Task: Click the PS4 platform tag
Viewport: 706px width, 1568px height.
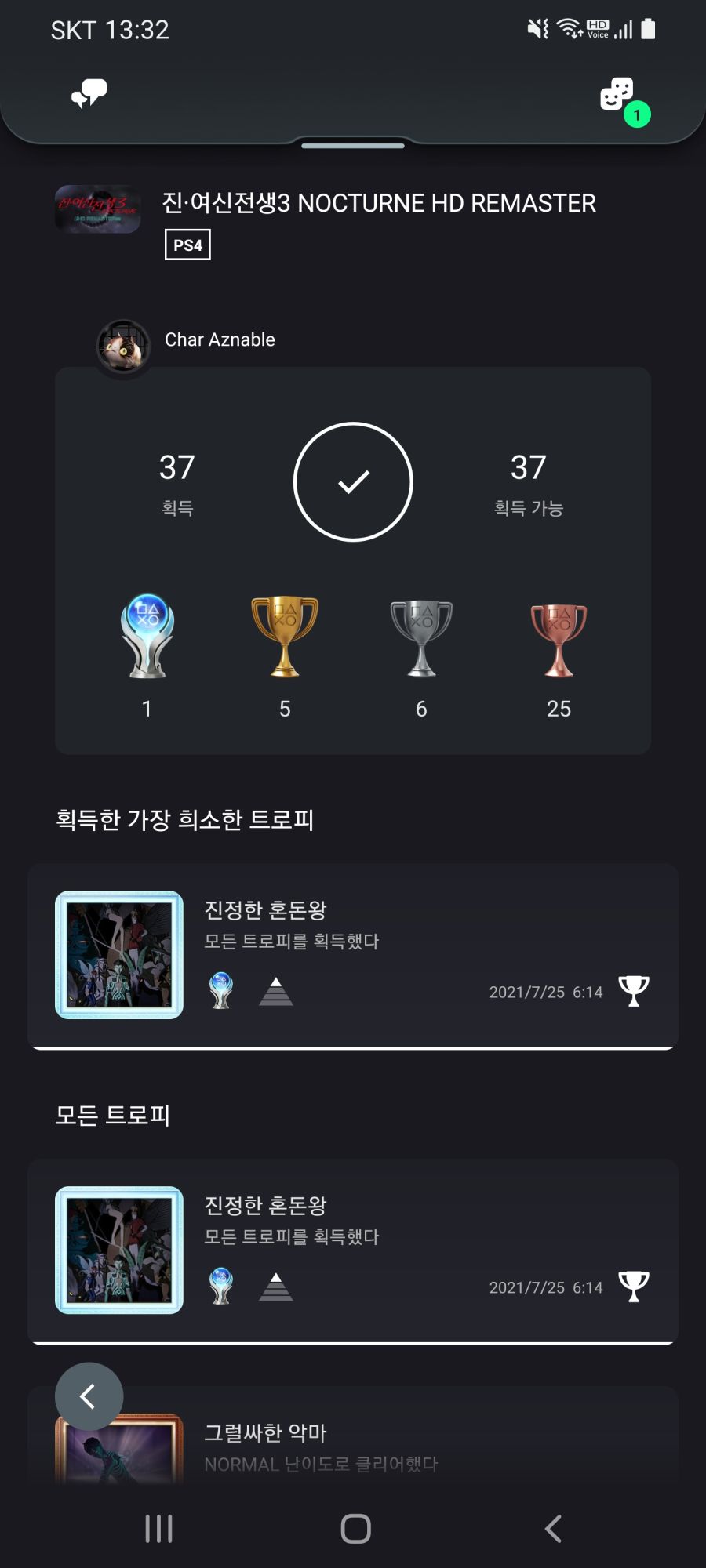Action: [187, 245]
